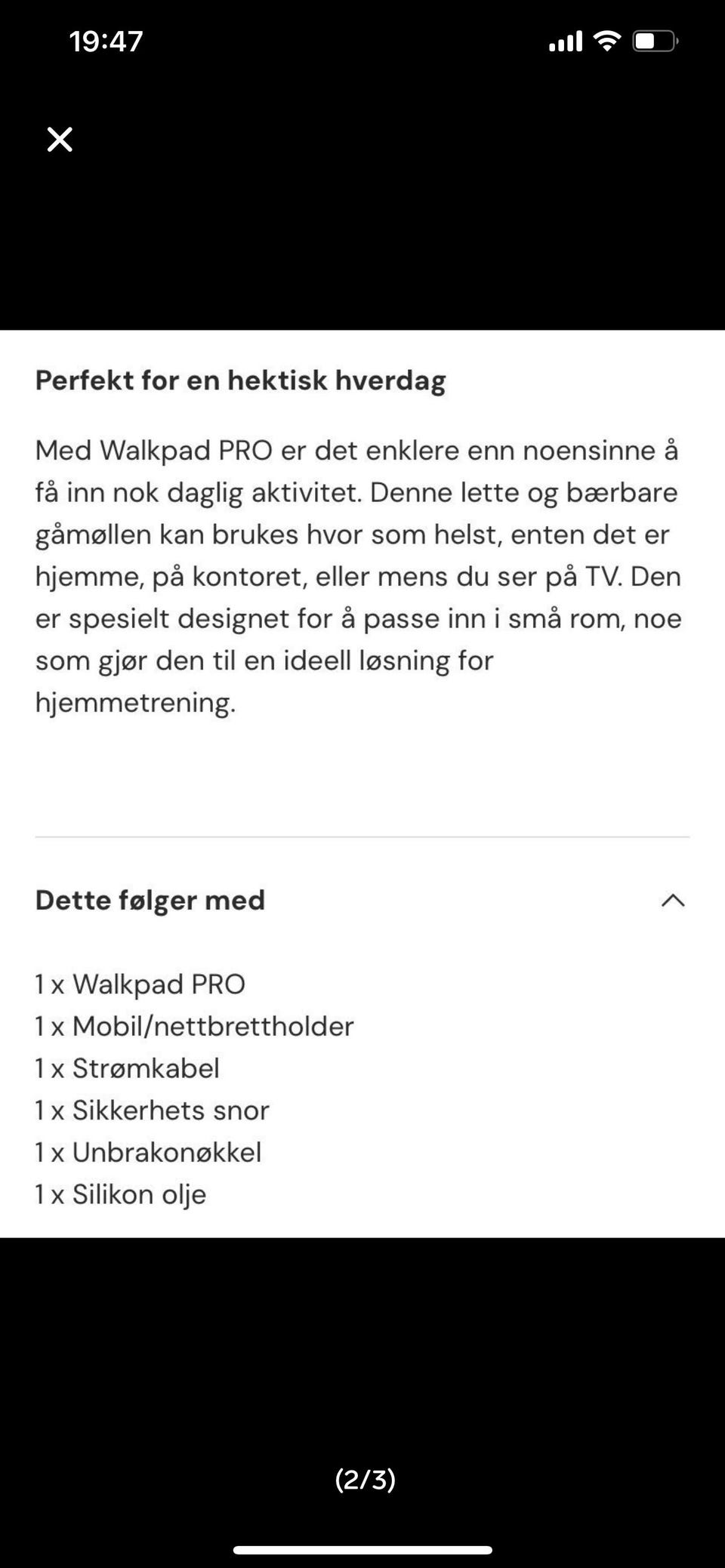Tap the 1 x Strømkabel line item
Viewport: 725px width, 1568px height.
click(x=125, y=1067)
